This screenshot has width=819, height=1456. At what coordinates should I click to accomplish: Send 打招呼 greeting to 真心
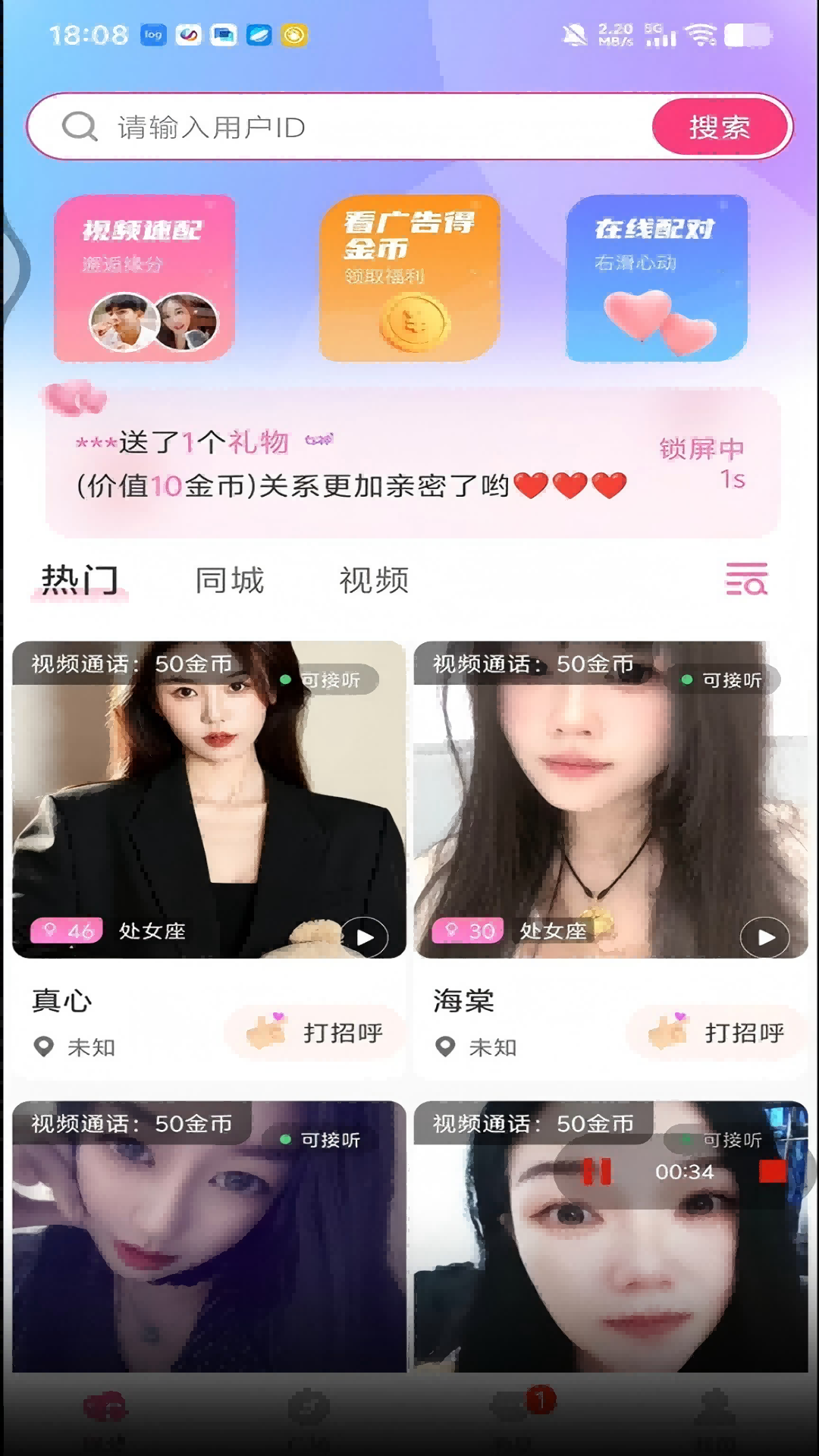pyautogui.click(x=315, y=1033)
